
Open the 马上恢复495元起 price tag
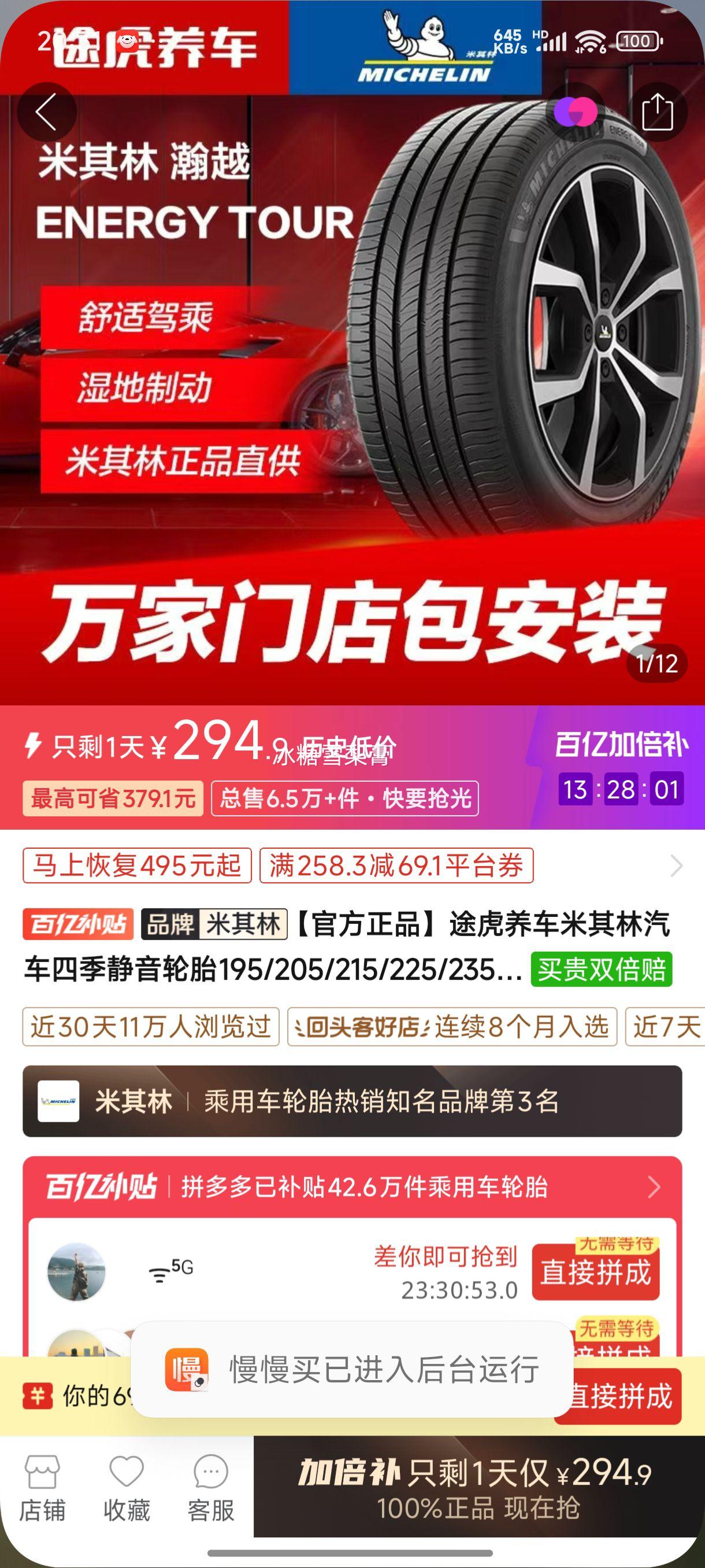point(137,865)
